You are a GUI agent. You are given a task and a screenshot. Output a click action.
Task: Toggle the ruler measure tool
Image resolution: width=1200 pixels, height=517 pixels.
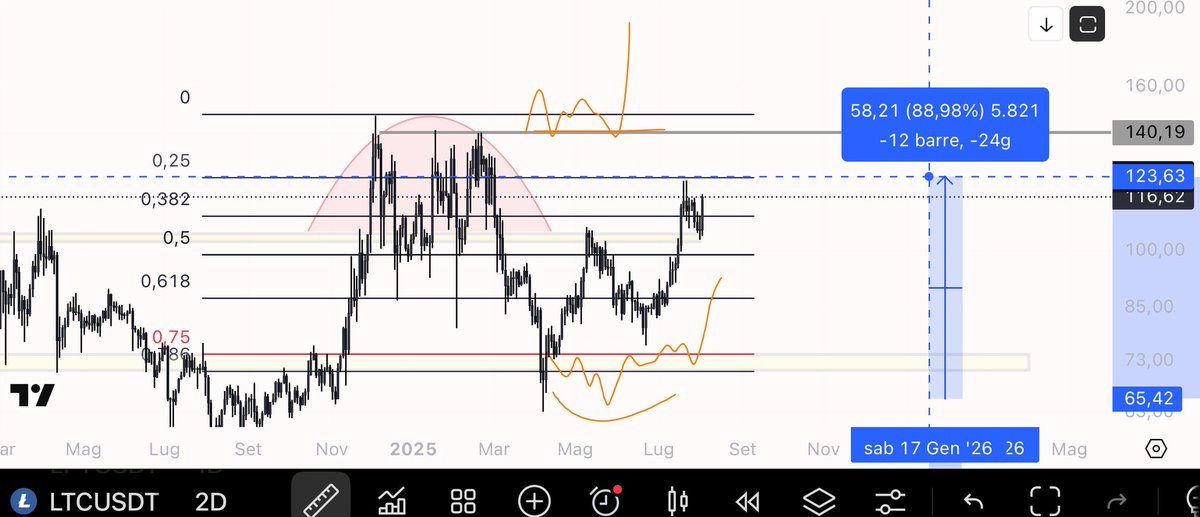(x=320, y=497)
